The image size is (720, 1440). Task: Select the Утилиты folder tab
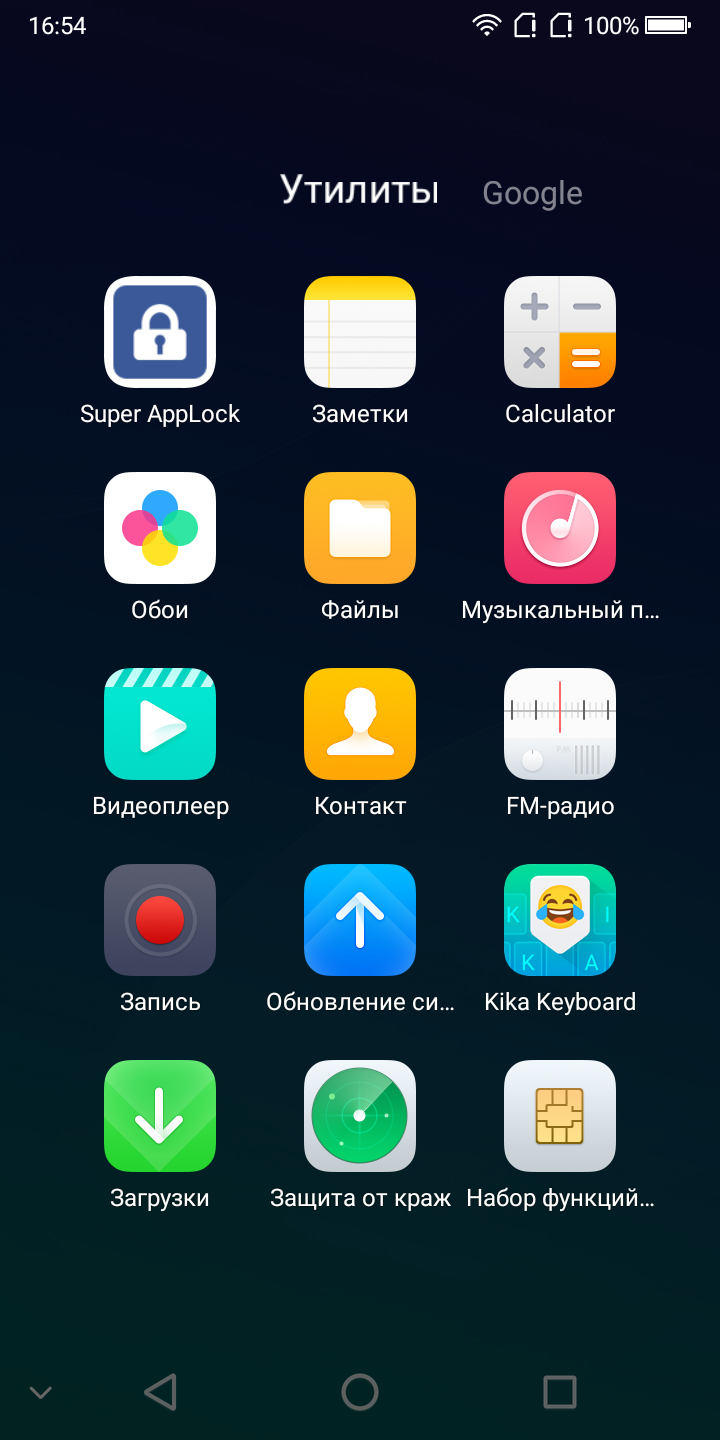point(359,189)
